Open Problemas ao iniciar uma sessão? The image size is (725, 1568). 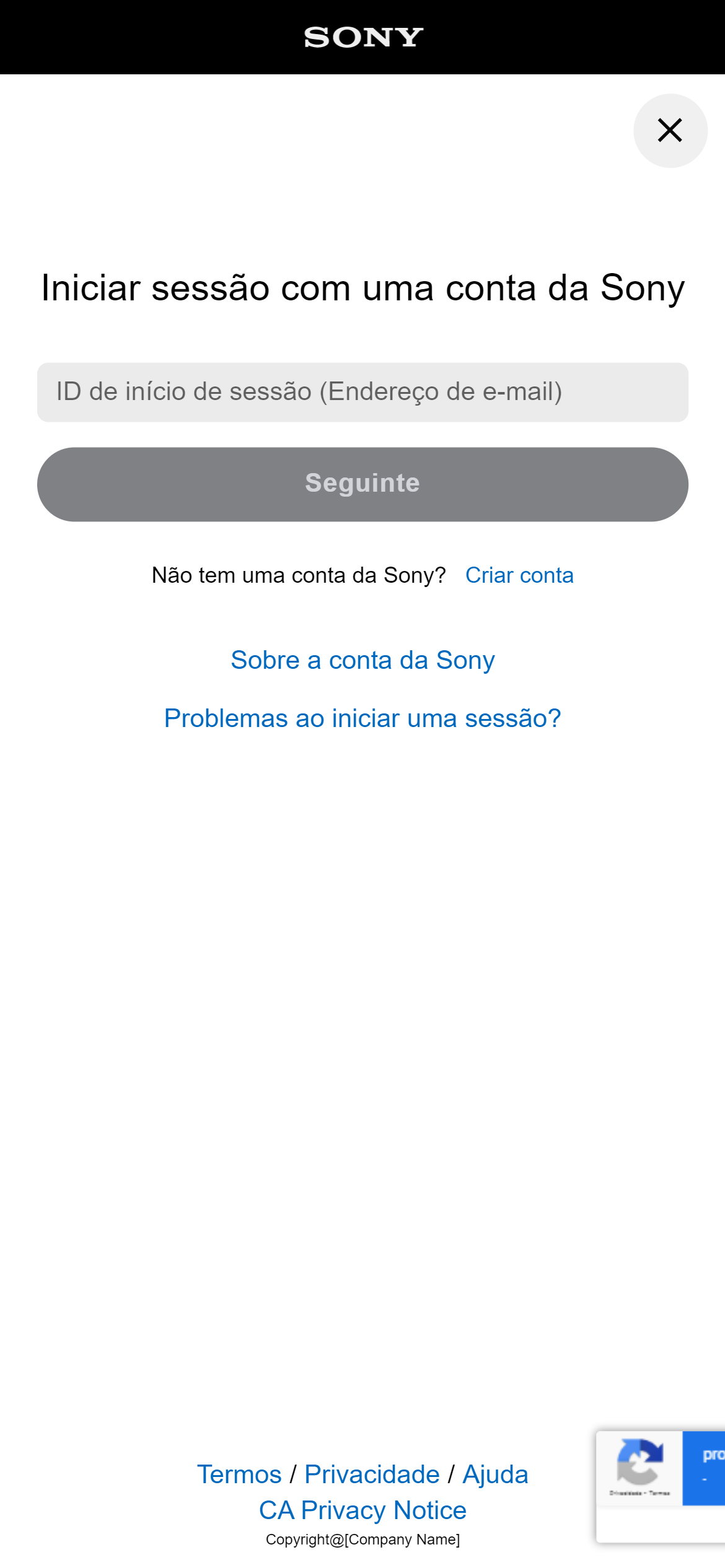coord(362,718)
